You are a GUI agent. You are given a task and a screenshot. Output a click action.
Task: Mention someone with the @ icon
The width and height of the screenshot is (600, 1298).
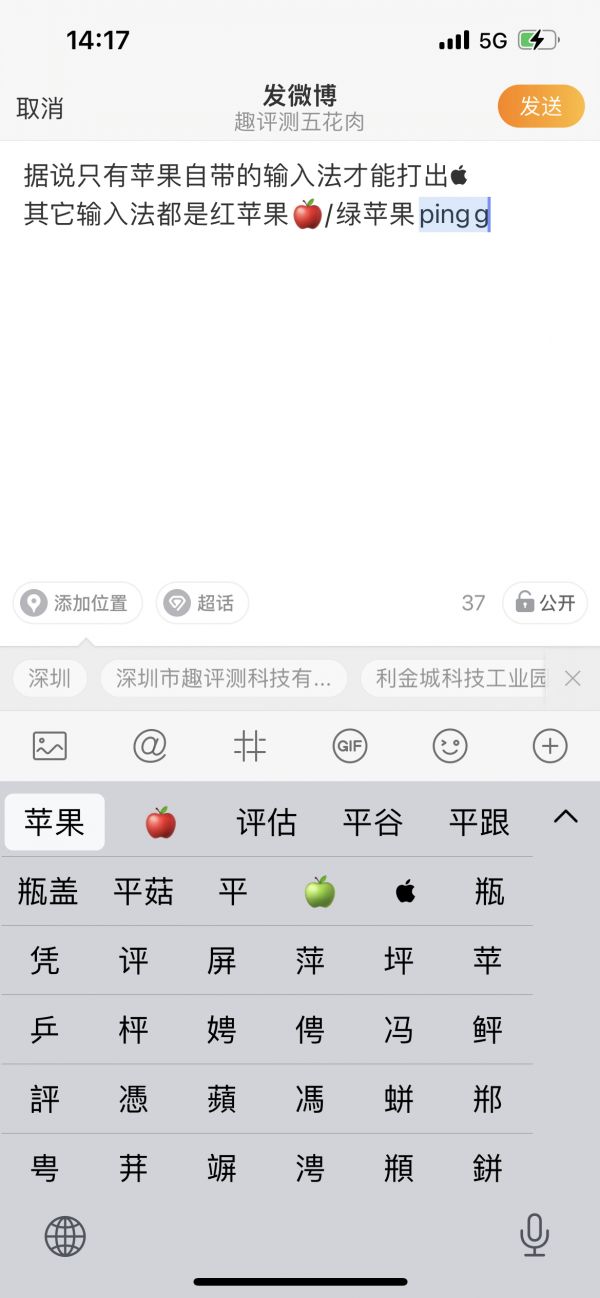pos(150,746)
